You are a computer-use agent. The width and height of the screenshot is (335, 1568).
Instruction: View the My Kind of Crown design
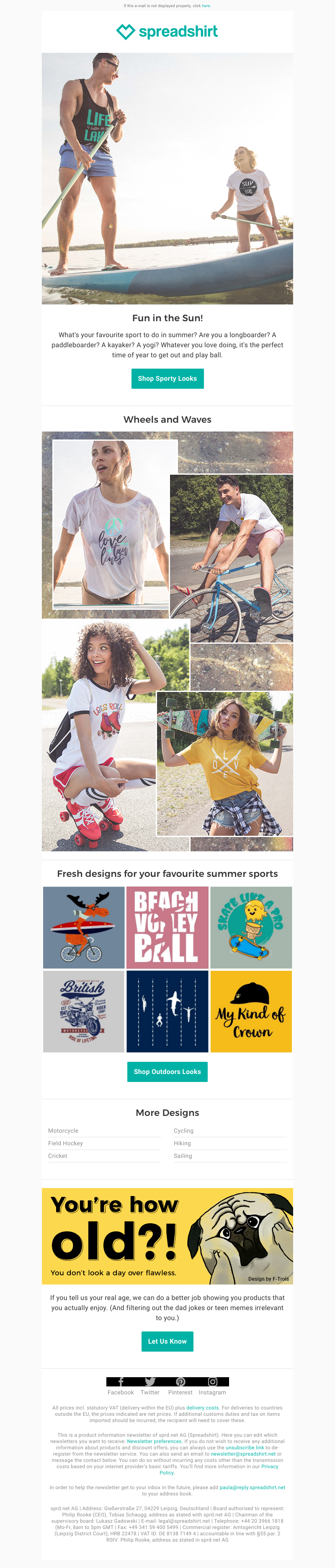coord(250,1011)
